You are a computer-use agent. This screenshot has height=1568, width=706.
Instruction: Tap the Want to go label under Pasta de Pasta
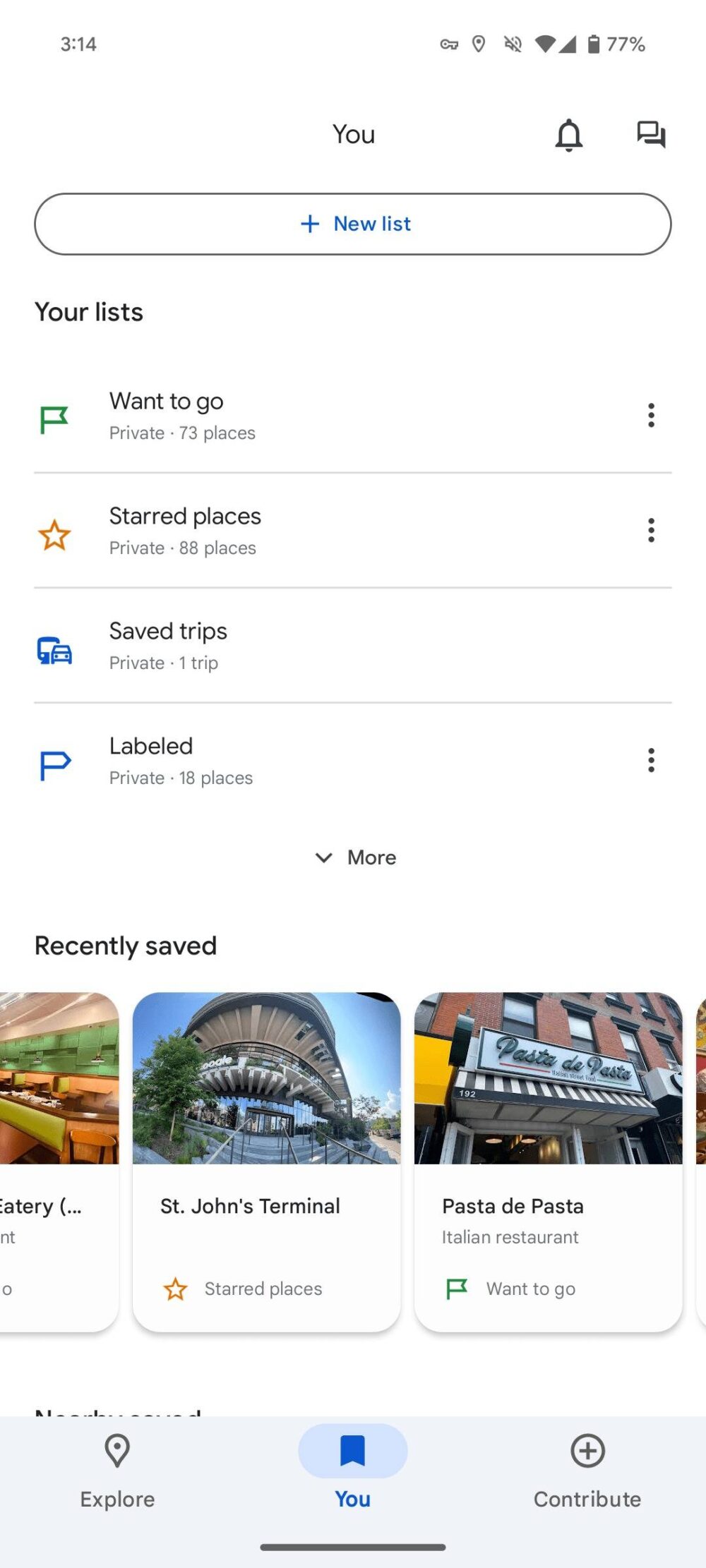[x=530, y=1289]
